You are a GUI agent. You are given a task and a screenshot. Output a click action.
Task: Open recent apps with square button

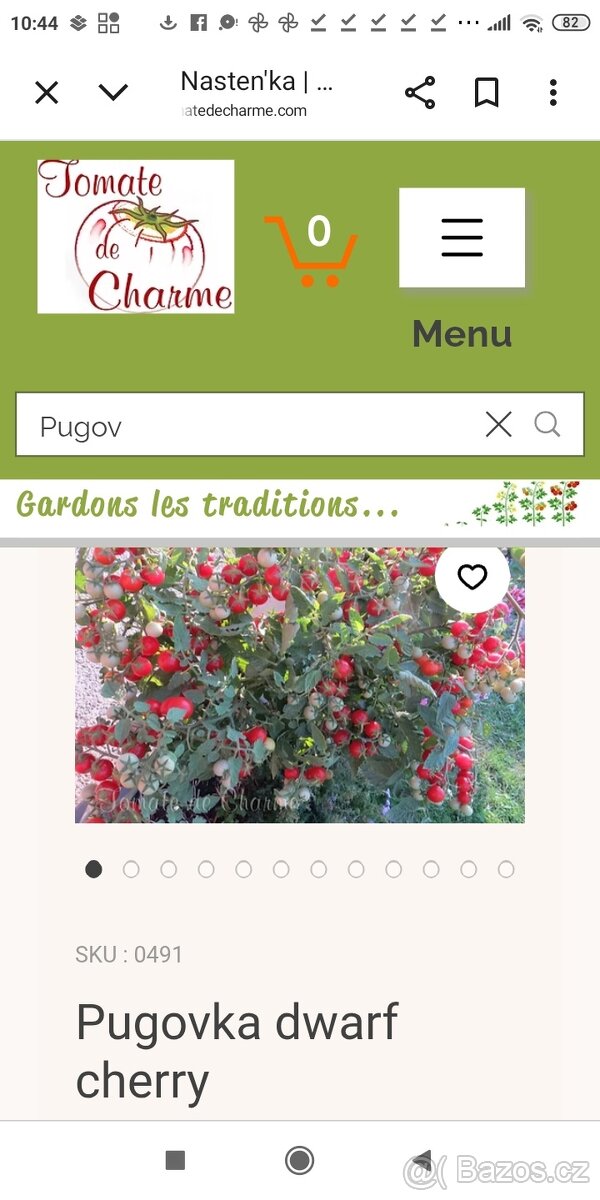175,1160
